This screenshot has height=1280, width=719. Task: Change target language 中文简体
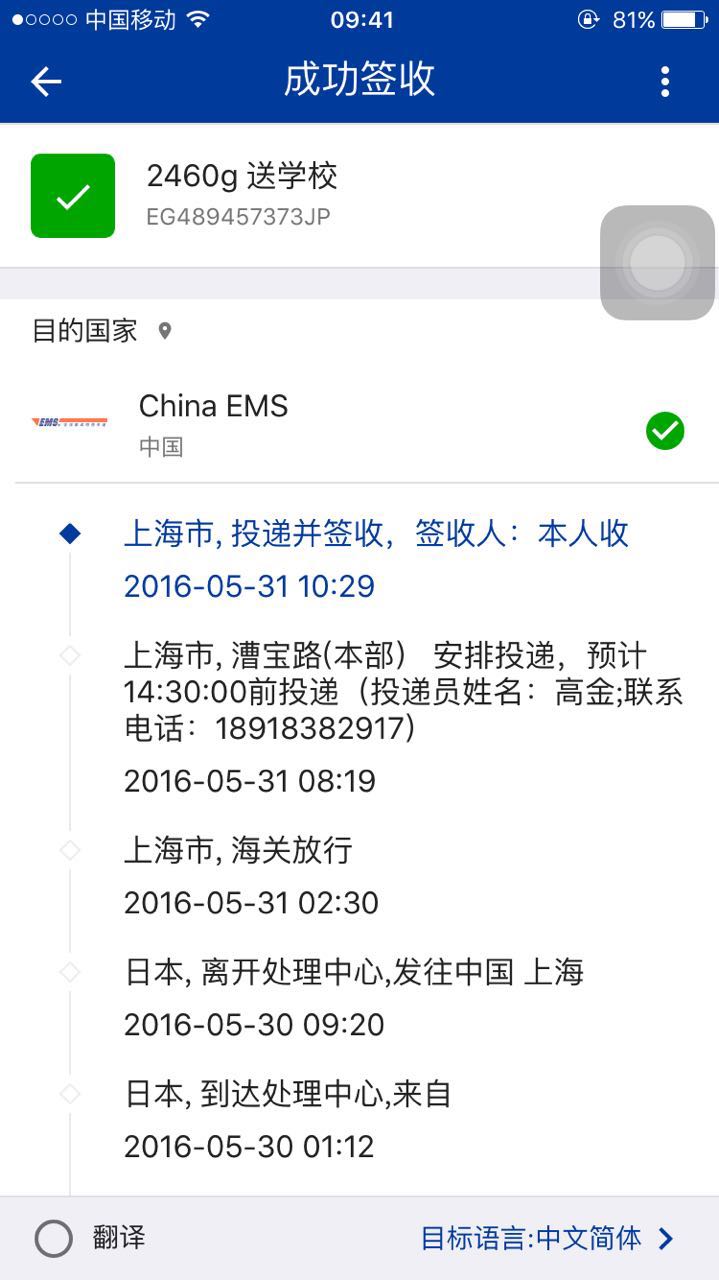click(x=547, y=1239)
